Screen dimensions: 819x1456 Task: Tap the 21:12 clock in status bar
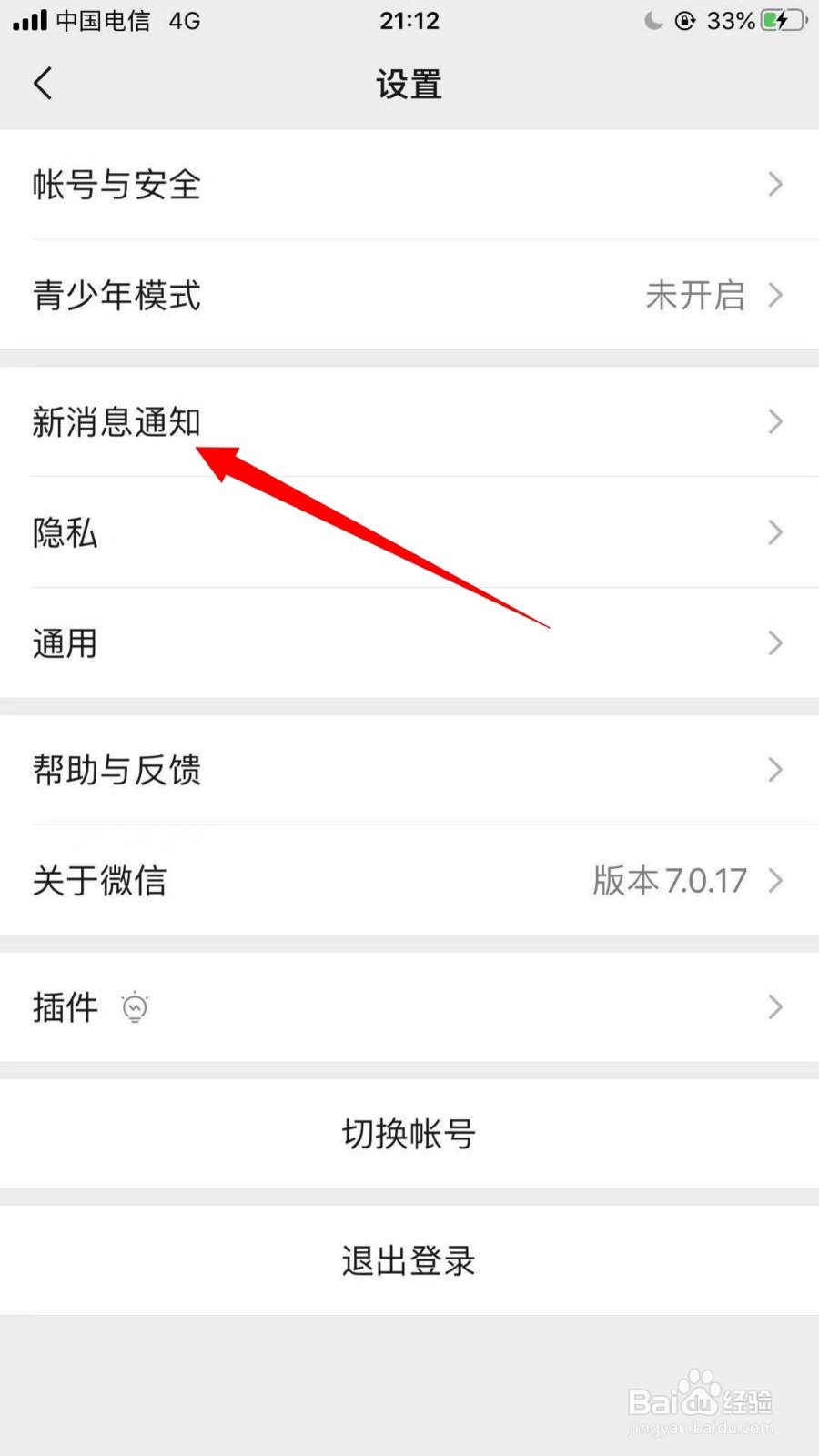tap(409, 20)
